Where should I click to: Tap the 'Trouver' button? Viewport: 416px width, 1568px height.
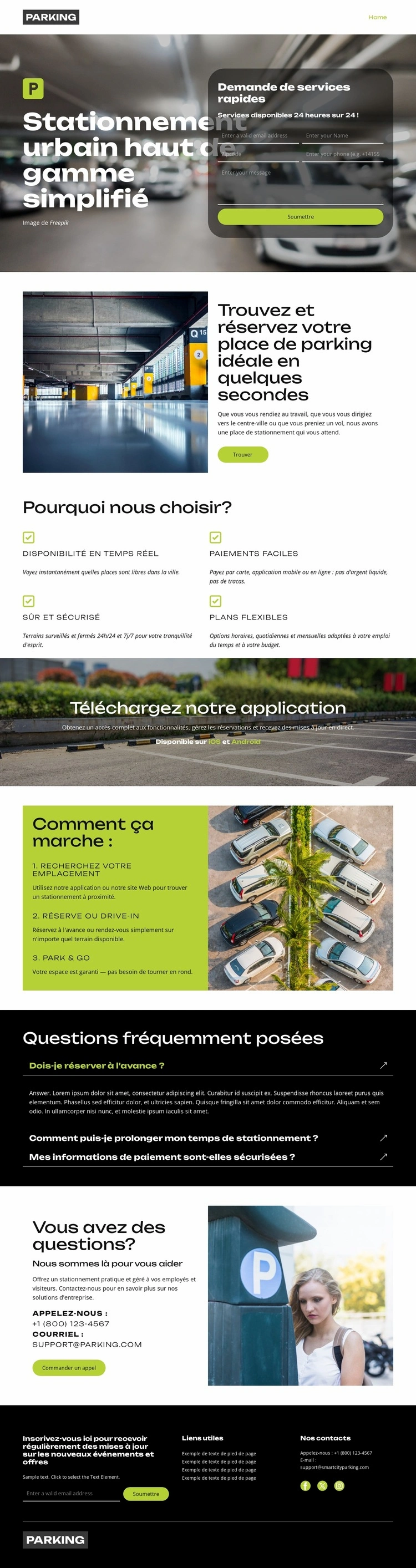point(242,455)
